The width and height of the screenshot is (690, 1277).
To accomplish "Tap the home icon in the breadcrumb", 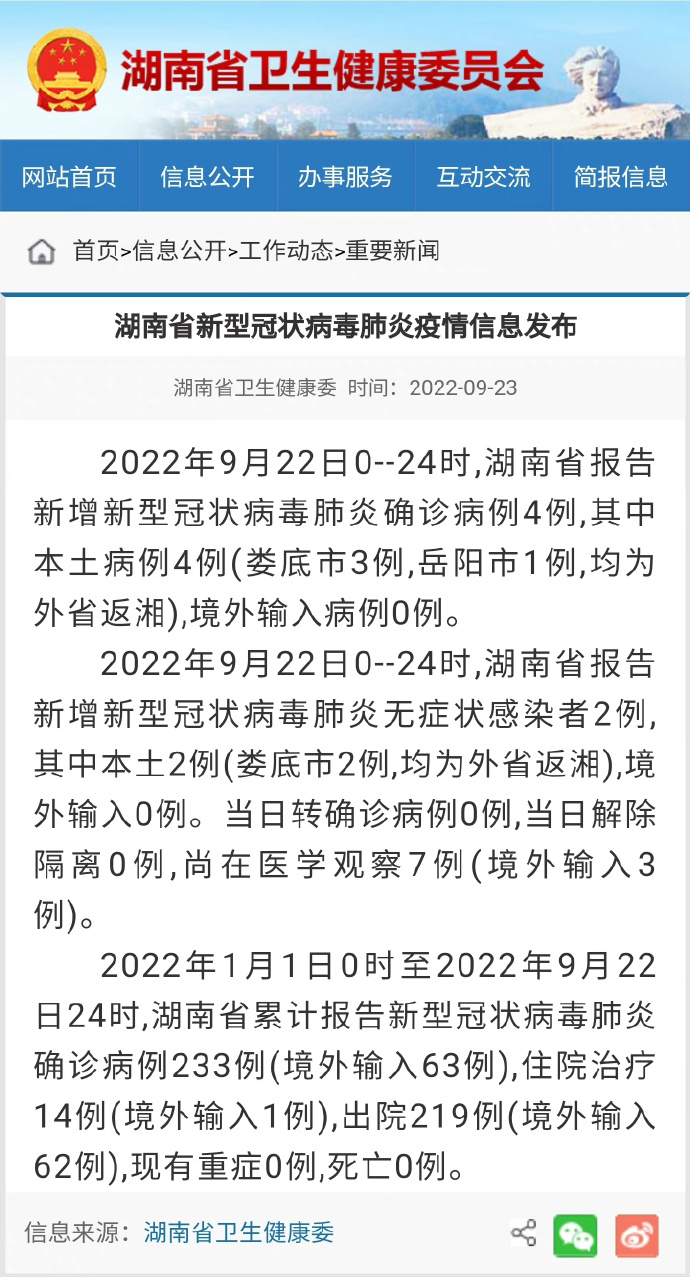I will tap(41, 251).
